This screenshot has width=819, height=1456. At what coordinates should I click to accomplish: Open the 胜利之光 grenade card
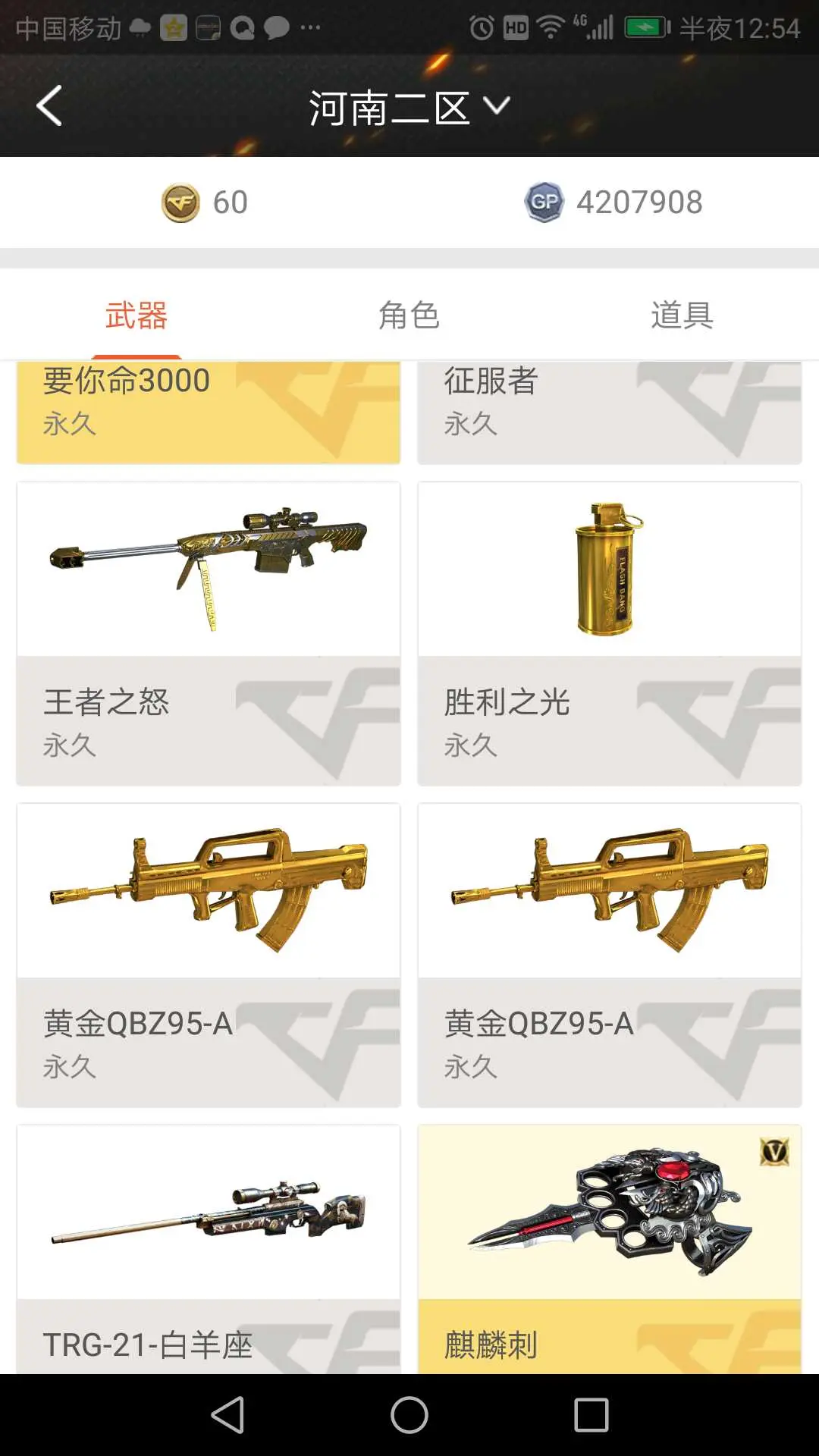tap(609, 633)
